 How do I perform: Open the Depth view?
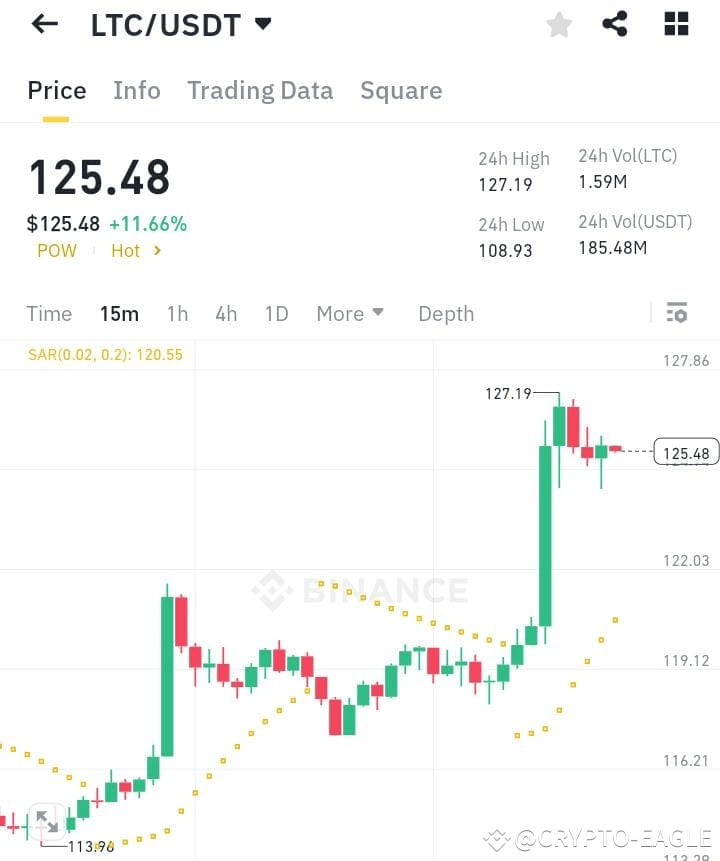(x=446, y=313)
